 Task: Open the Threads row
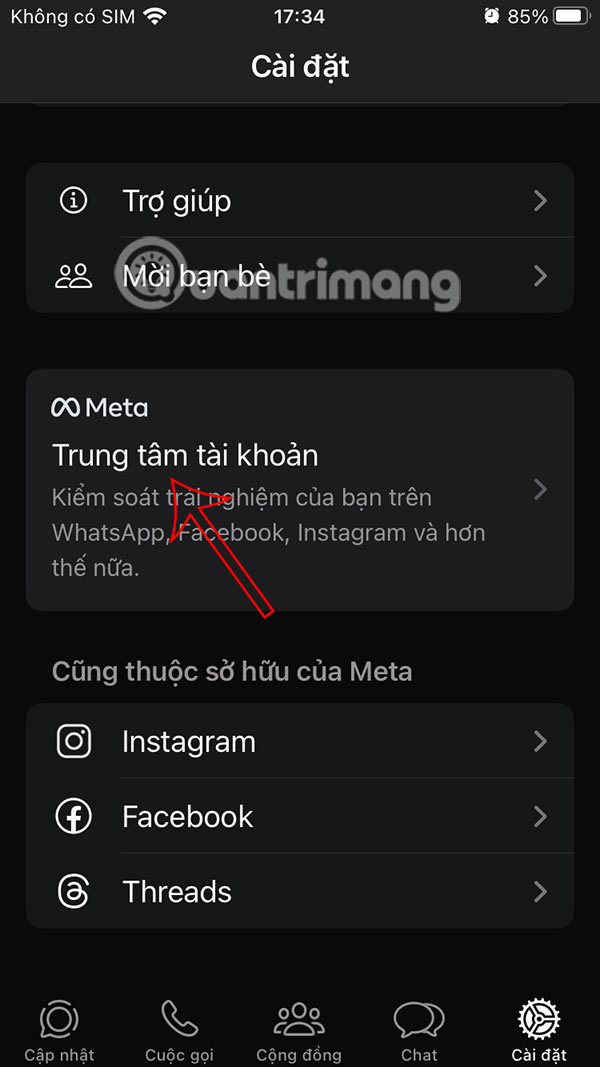(300, 891)
